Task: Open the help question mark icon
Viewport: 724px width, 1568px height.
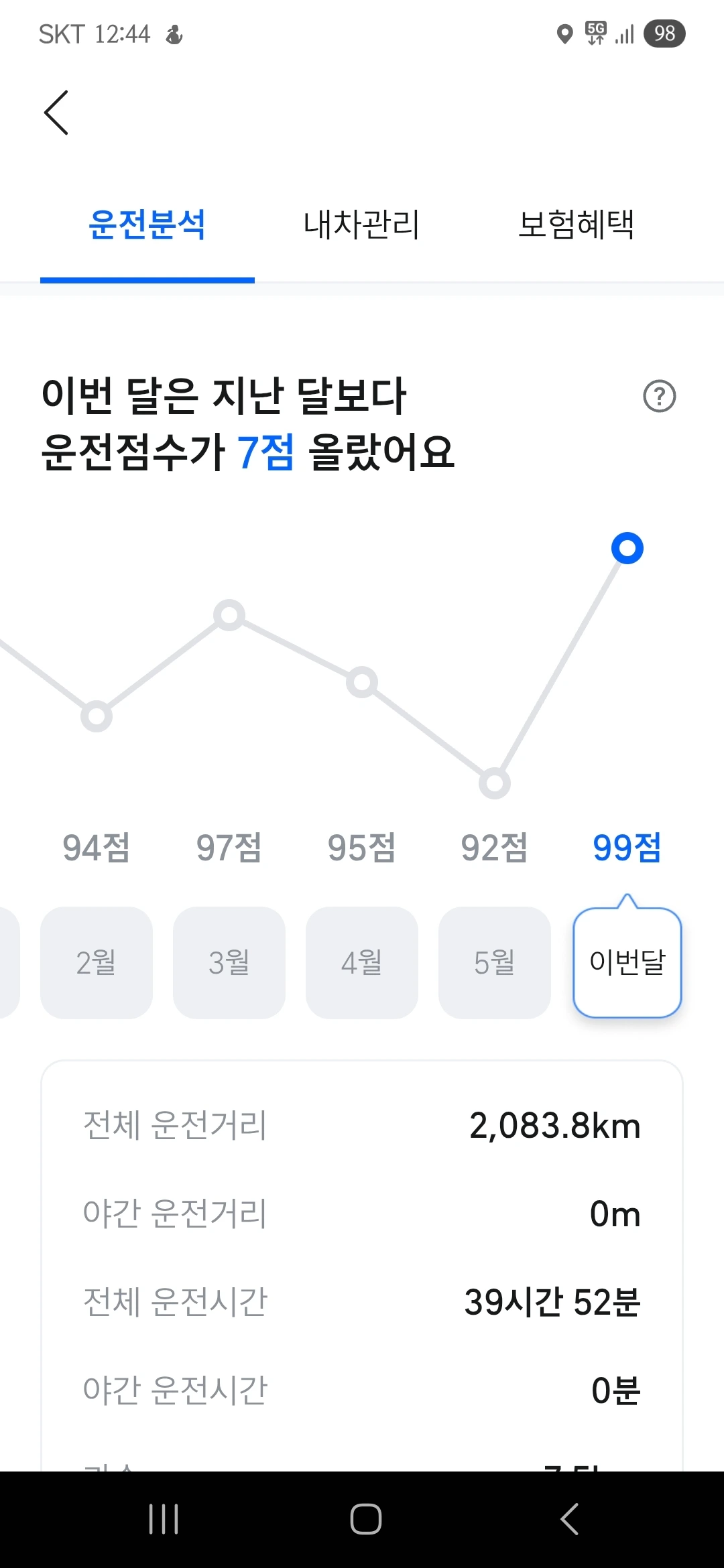Action: 660,396
